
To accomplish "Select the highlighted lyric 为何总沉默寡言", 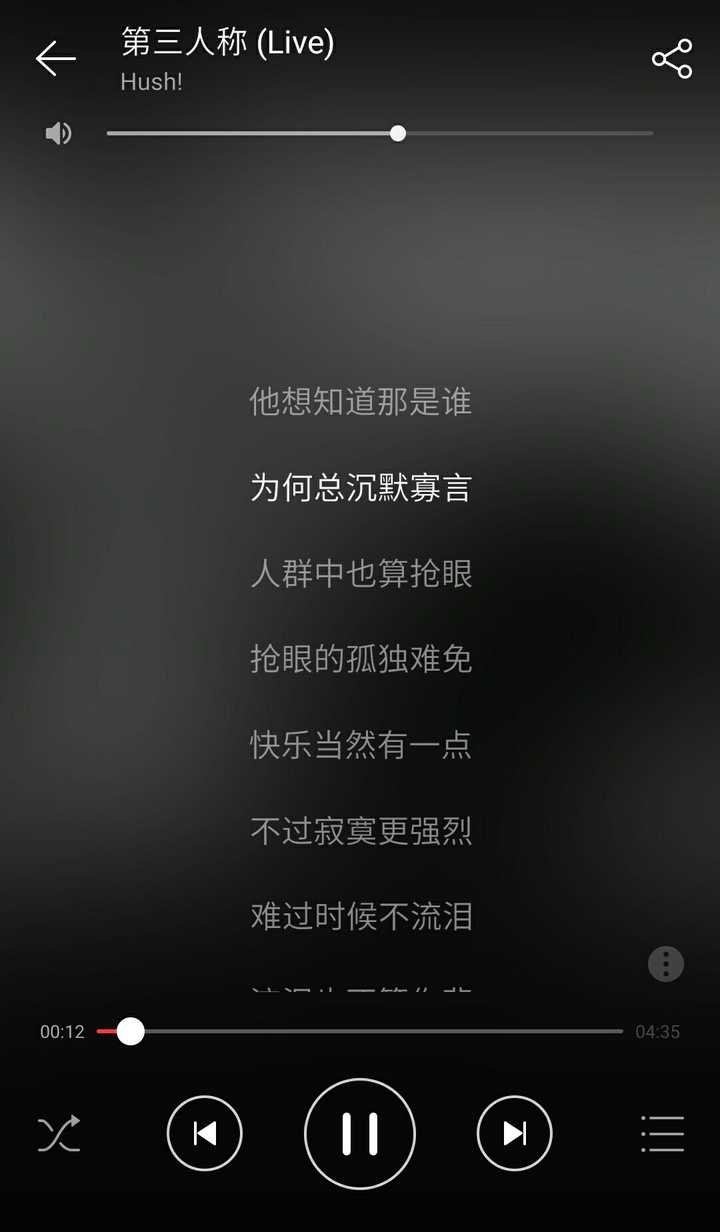I will pos(360,488).
